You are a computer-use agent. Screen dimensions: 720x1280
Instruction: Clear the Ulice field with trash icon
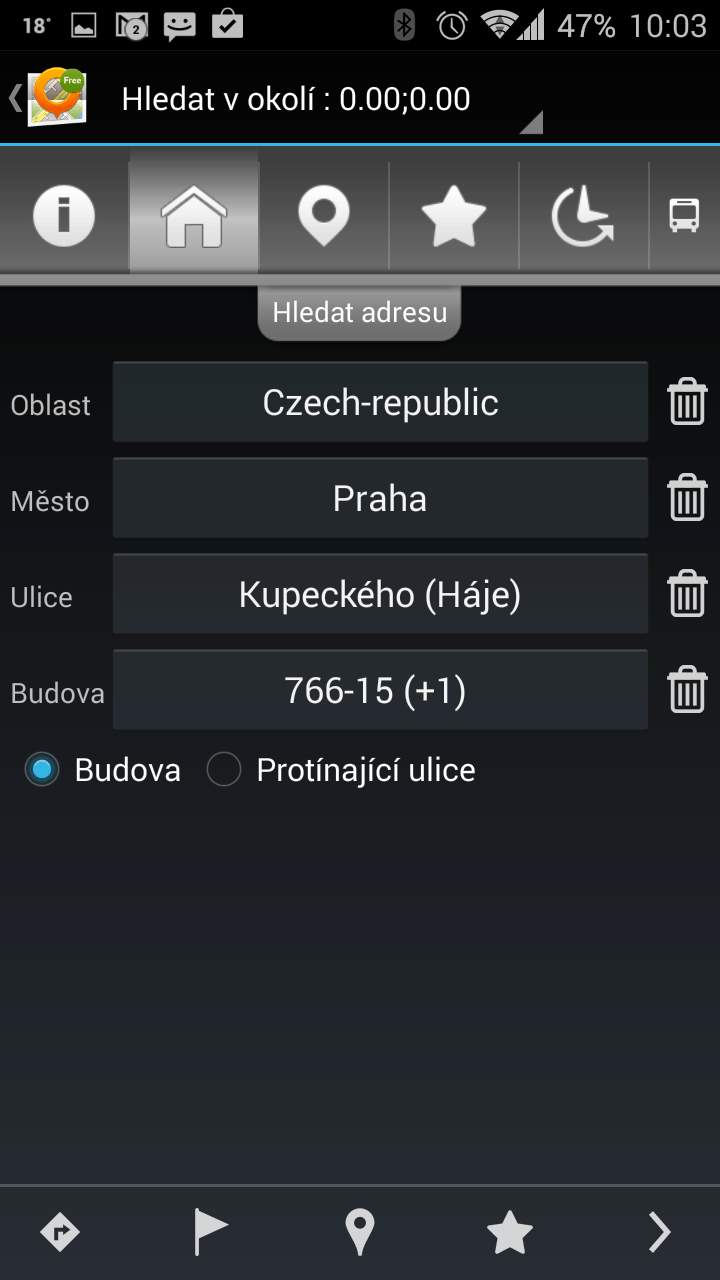click(x=687, y=594)
